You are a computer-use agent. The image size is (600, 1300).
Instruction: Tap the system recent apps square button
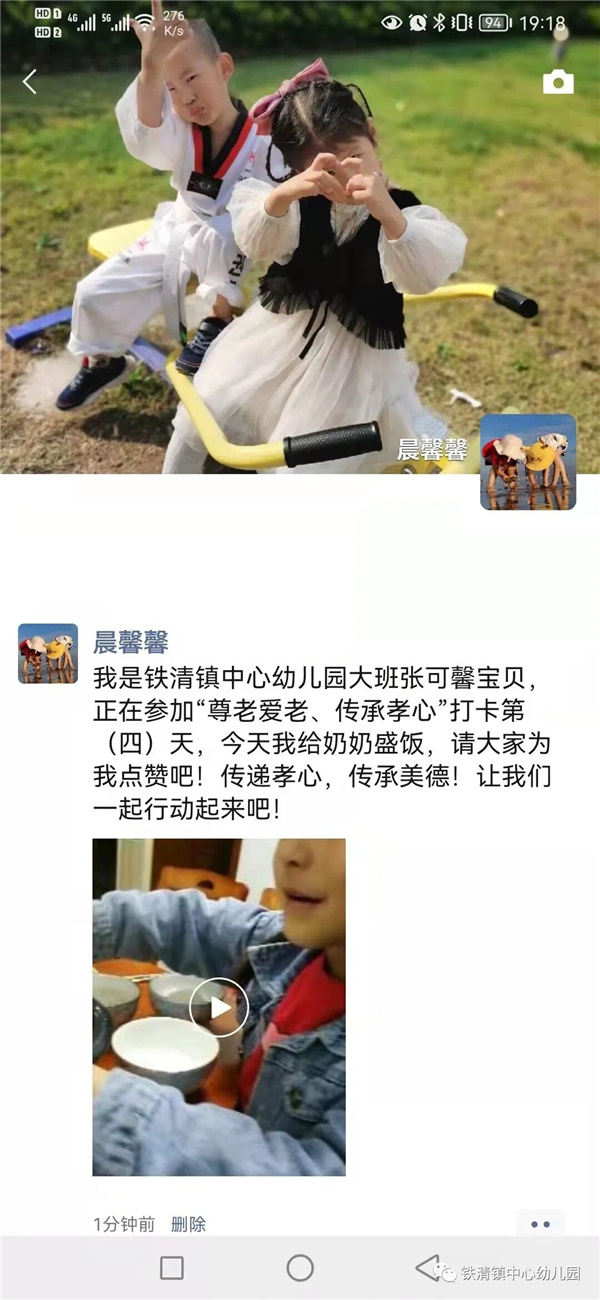tap(172, 1268)
